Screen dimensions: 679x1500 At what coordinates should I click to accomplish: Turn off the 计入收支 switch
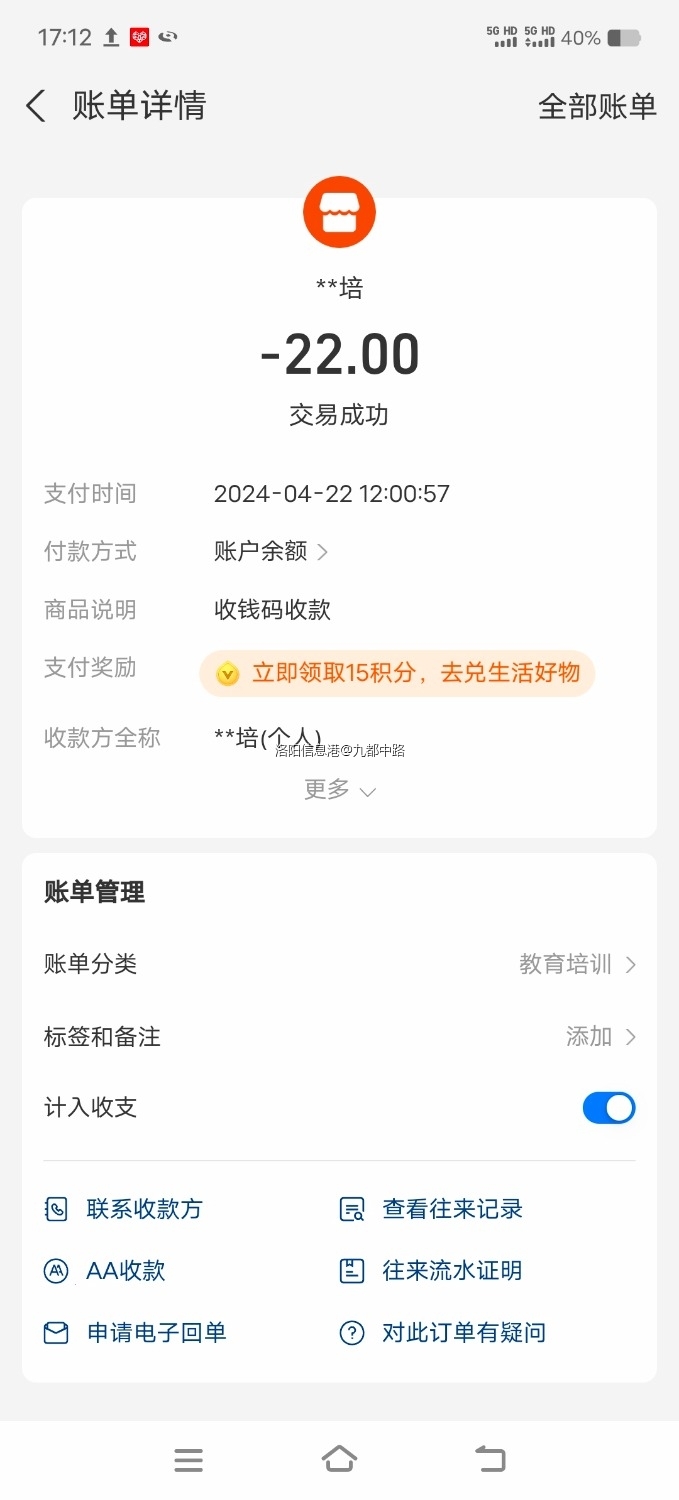click(608, 1108)
